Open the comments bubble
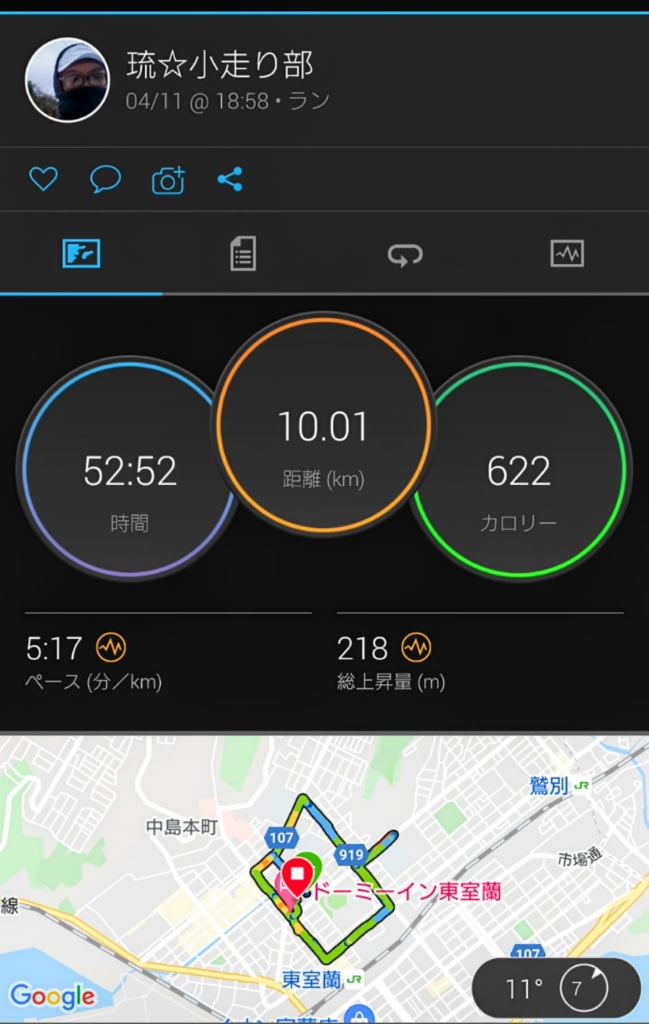This screenshot has width=649, height=1024. [105, 180]
